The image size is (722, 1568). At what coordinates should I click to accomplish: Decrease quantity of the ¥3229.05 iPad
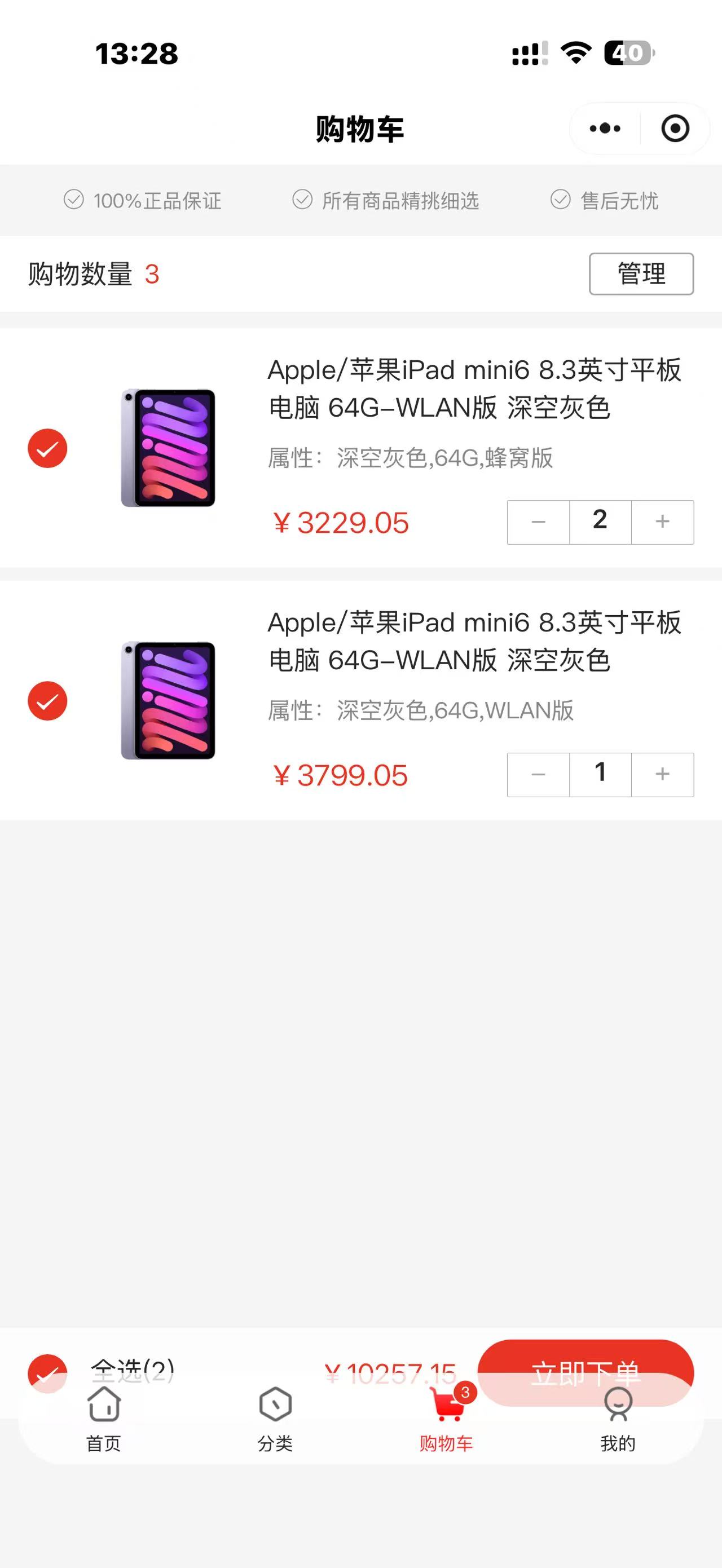(538, 522)
